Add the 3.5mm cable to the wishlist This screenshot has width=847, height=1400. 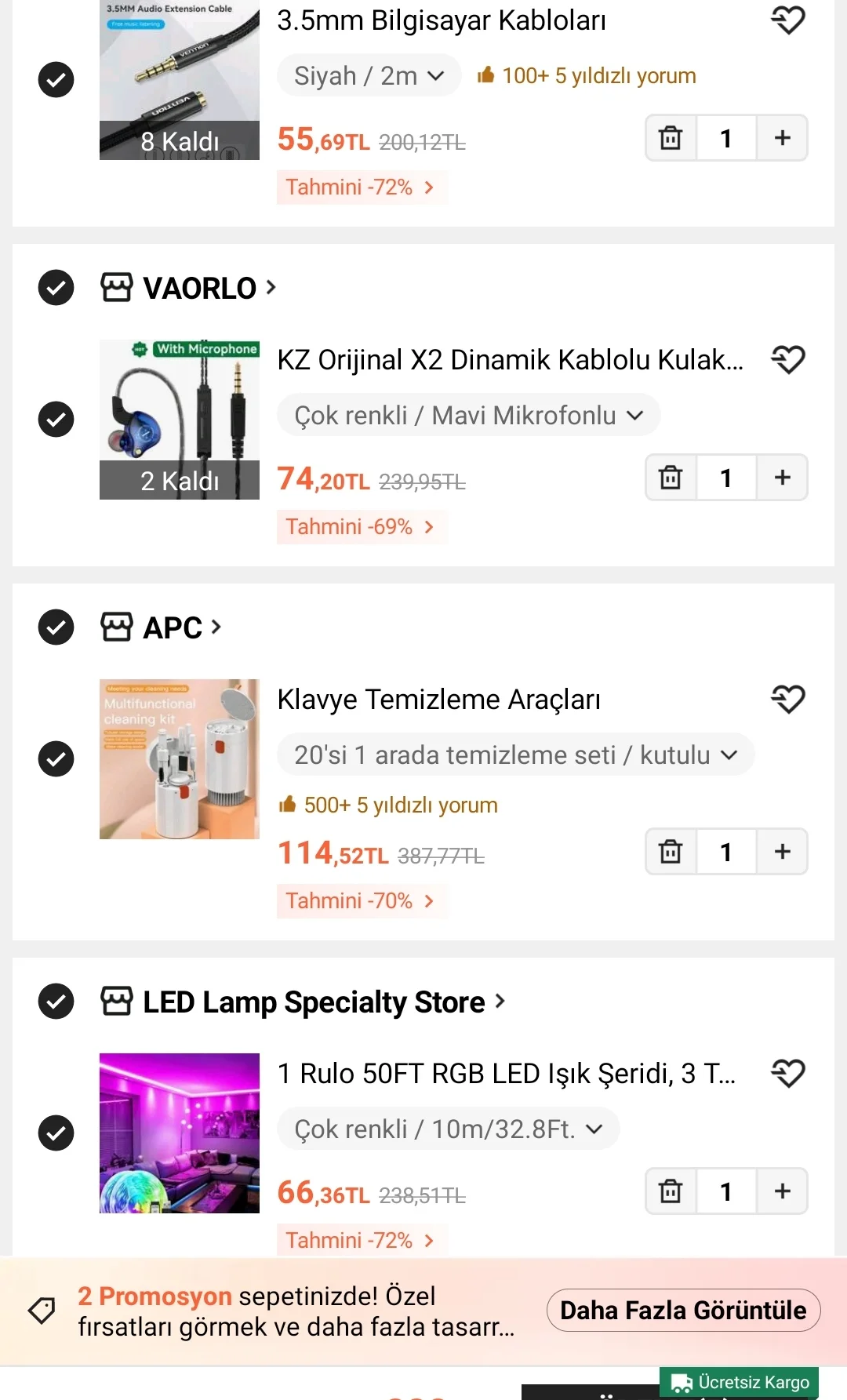click(x=788, y=20)
